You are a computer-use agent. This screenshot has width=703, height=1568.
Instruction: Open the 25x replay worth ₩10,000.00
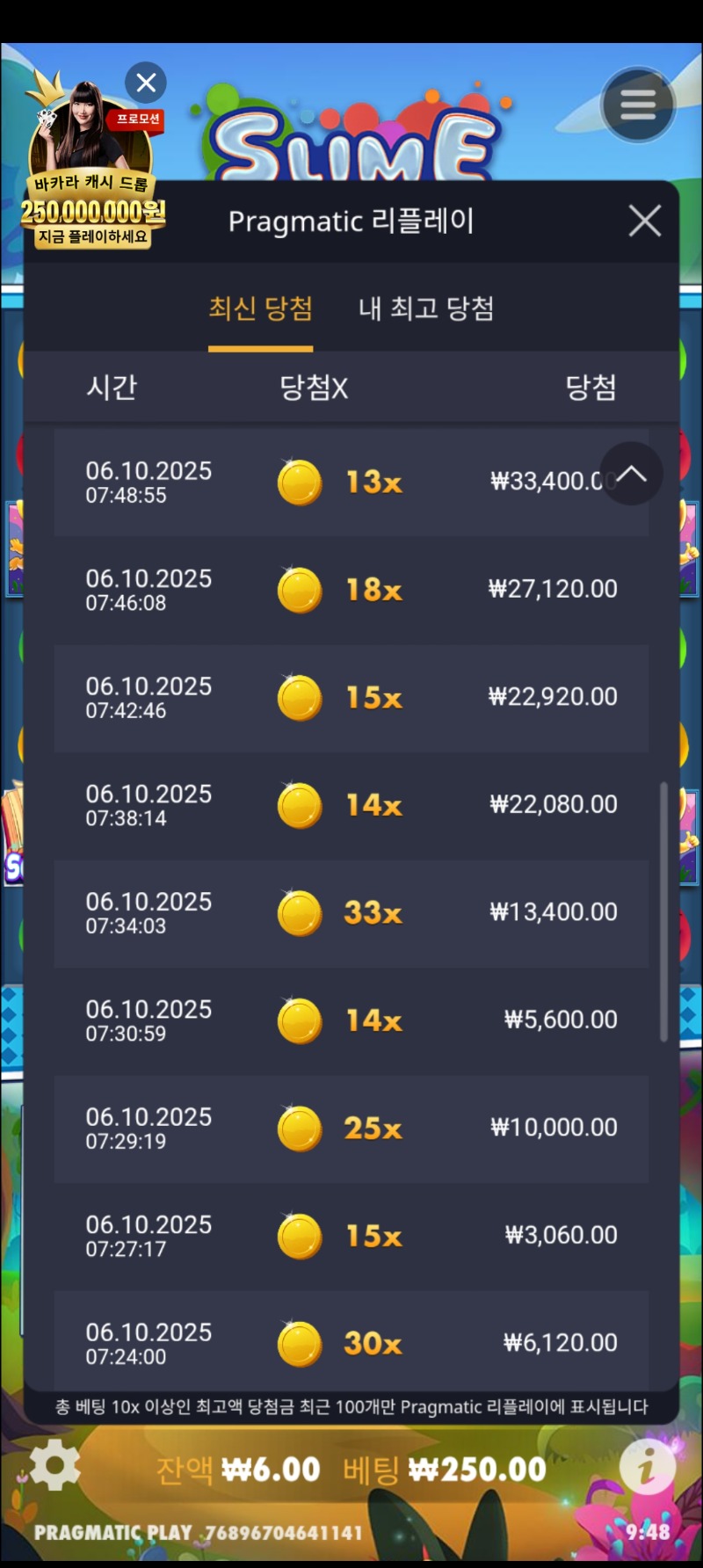pyautogui.click(x=351, y=1129)
